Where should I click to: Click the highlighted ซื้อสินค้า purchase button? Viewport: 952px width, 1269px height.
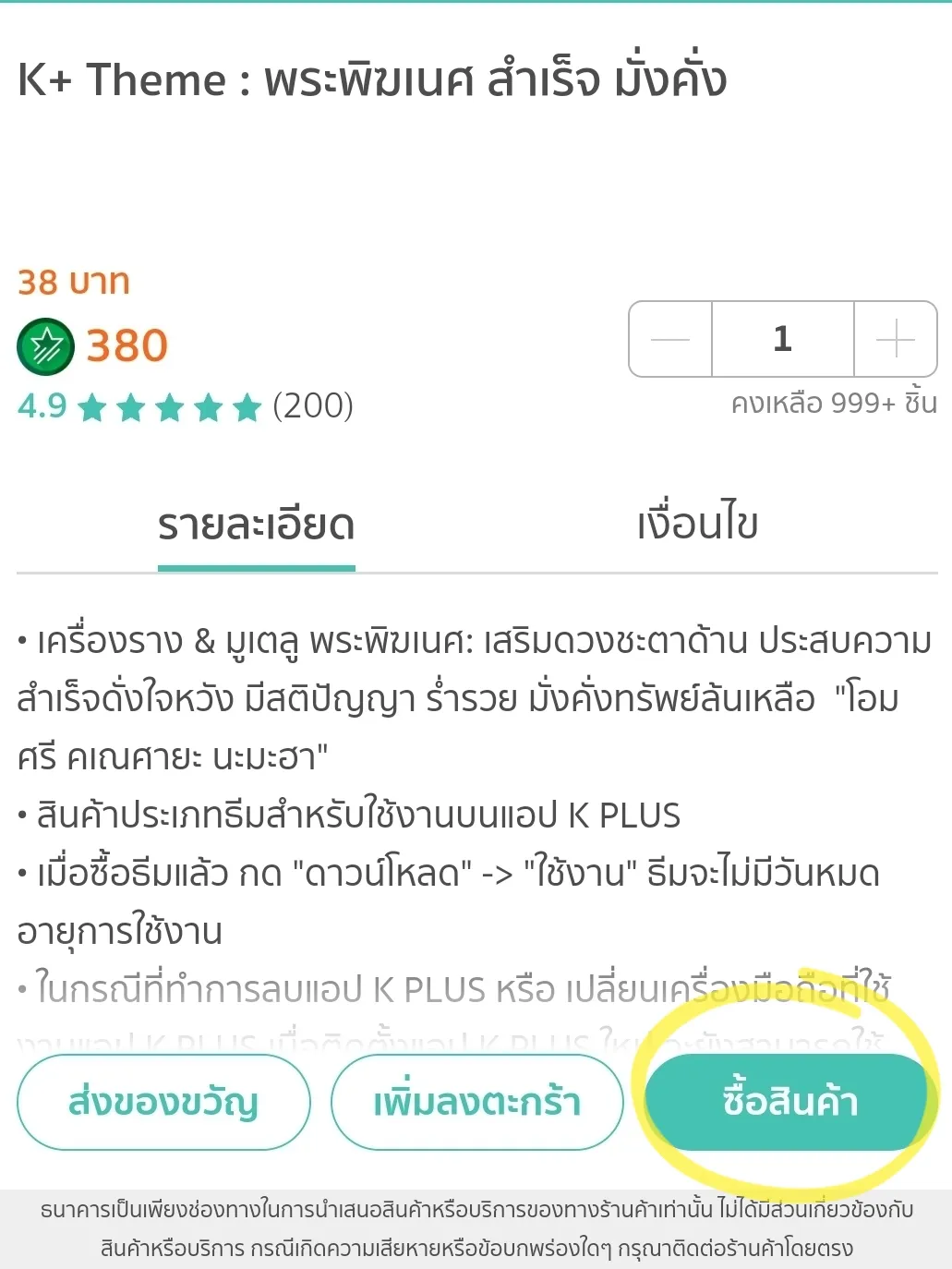point(788,1101)
